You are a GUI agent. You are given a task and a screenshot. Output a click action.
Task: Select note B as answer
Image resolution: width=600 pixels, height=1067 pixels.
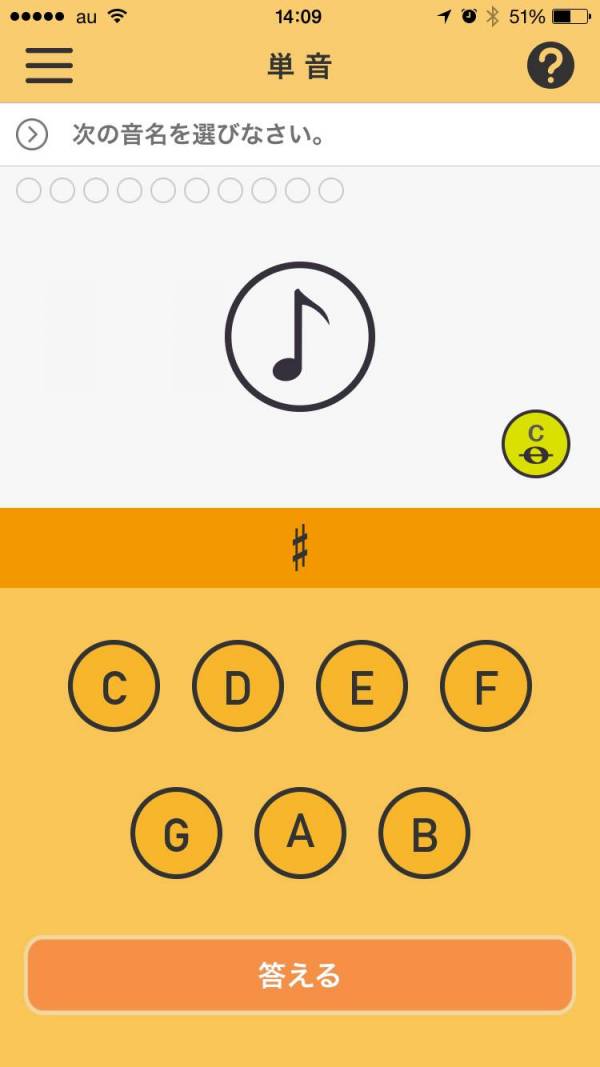click(x=424, y=833)
